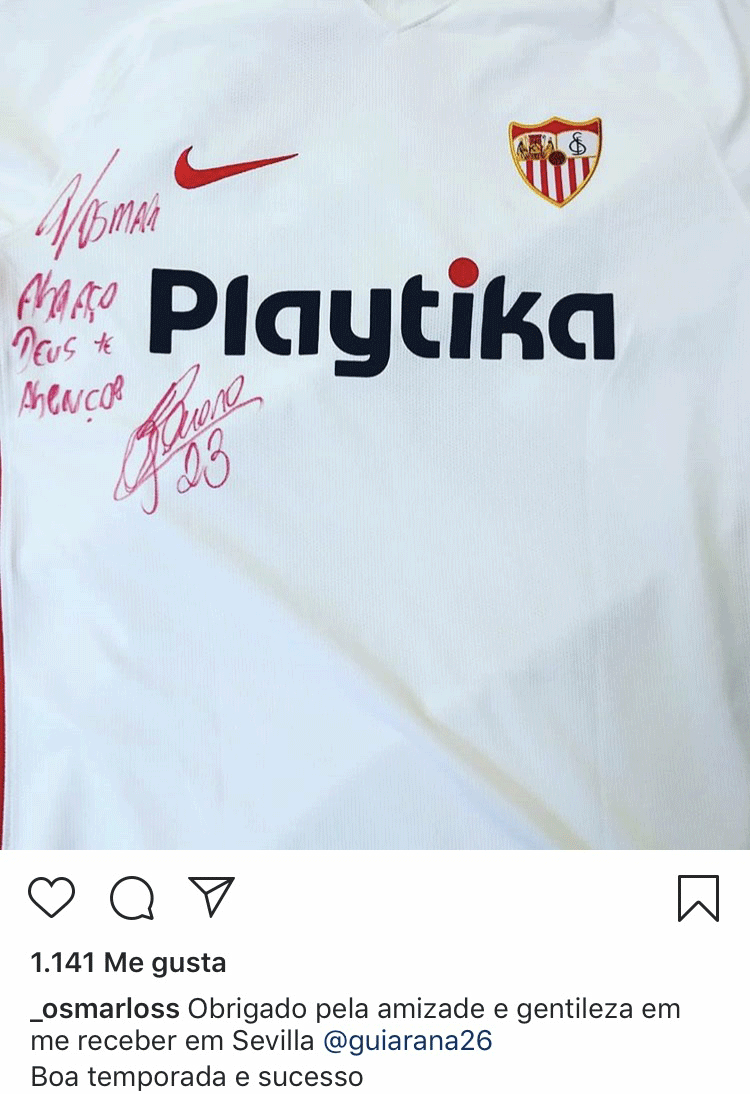Viewport: 750px width, 1094px height.
Task: Open comments on this post
Action: point(131,897)
